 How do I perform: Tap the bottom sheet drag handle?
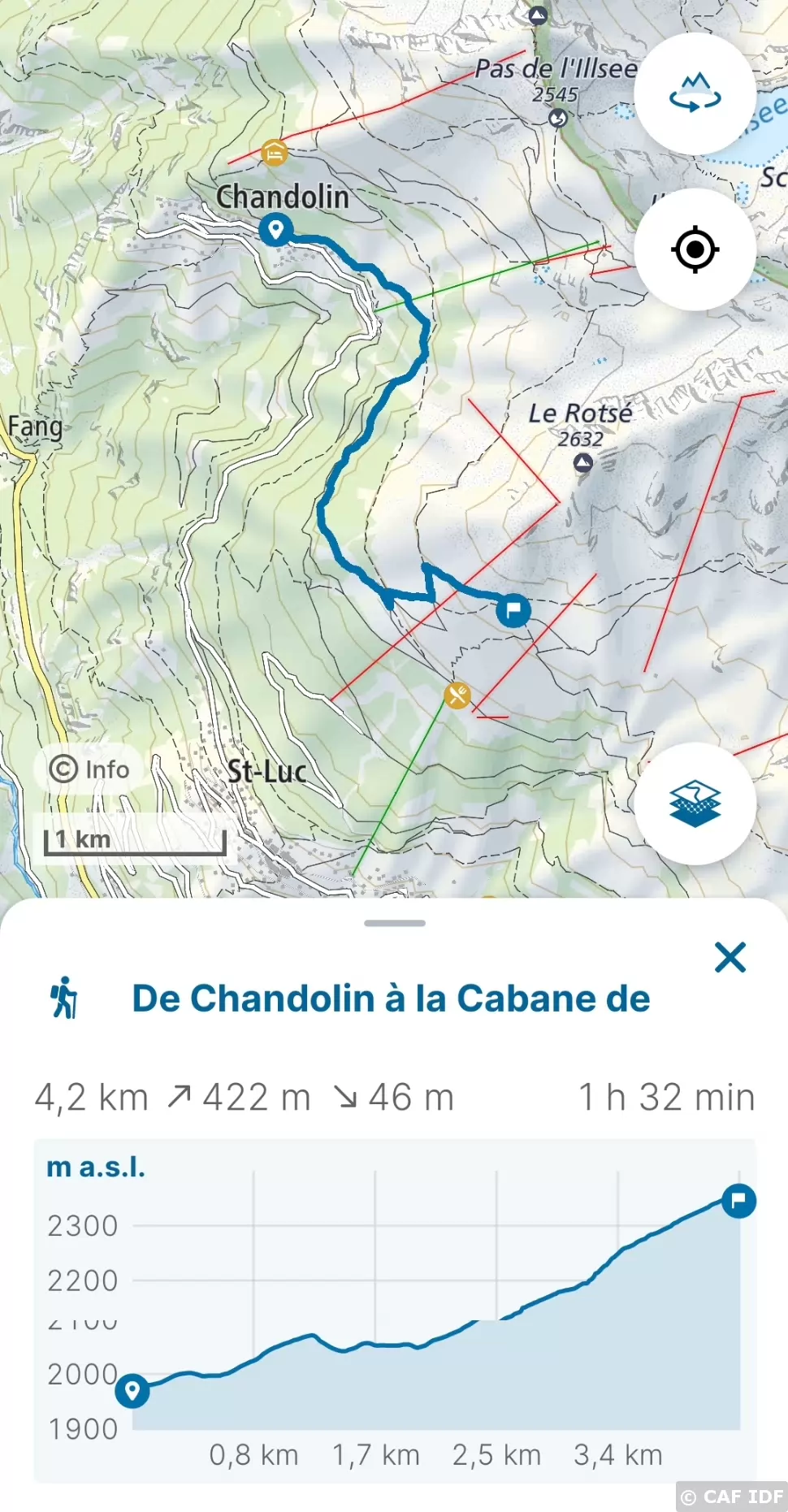395,923
